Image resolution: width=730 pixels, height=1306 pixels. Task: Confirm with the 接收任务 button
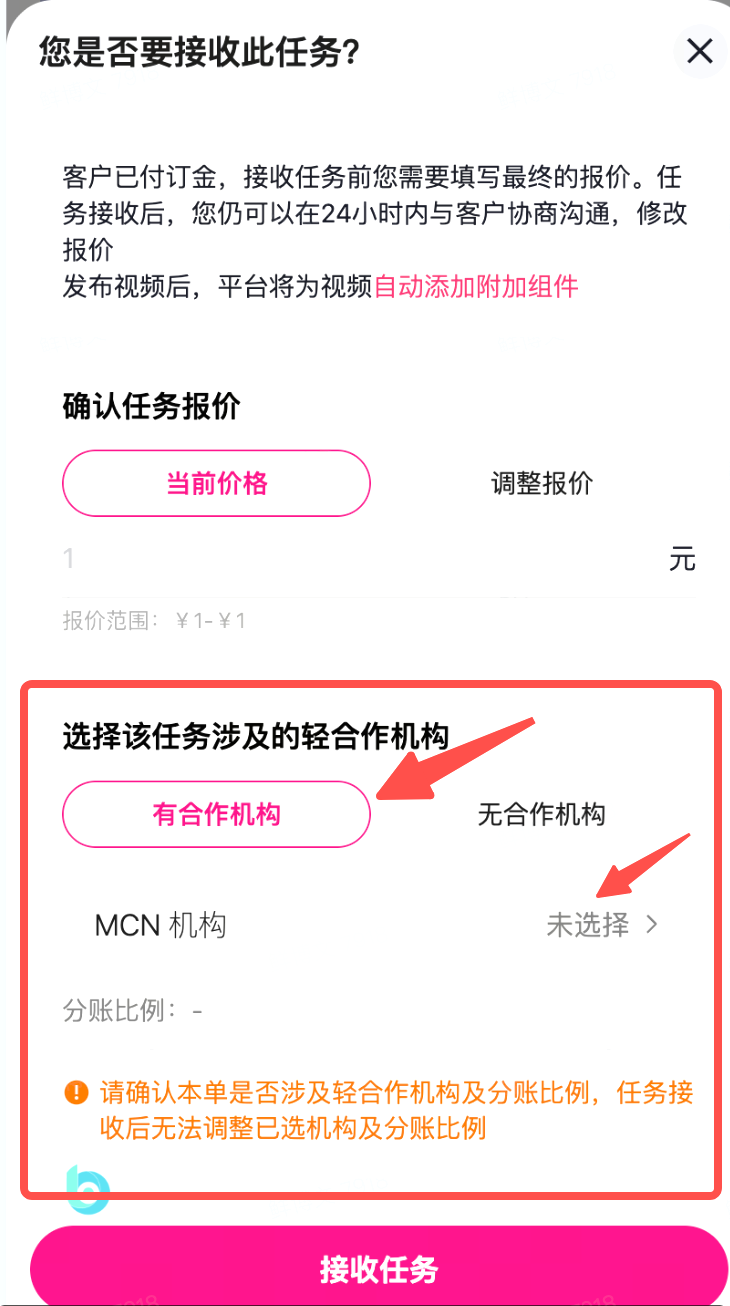coord(379,1268)
